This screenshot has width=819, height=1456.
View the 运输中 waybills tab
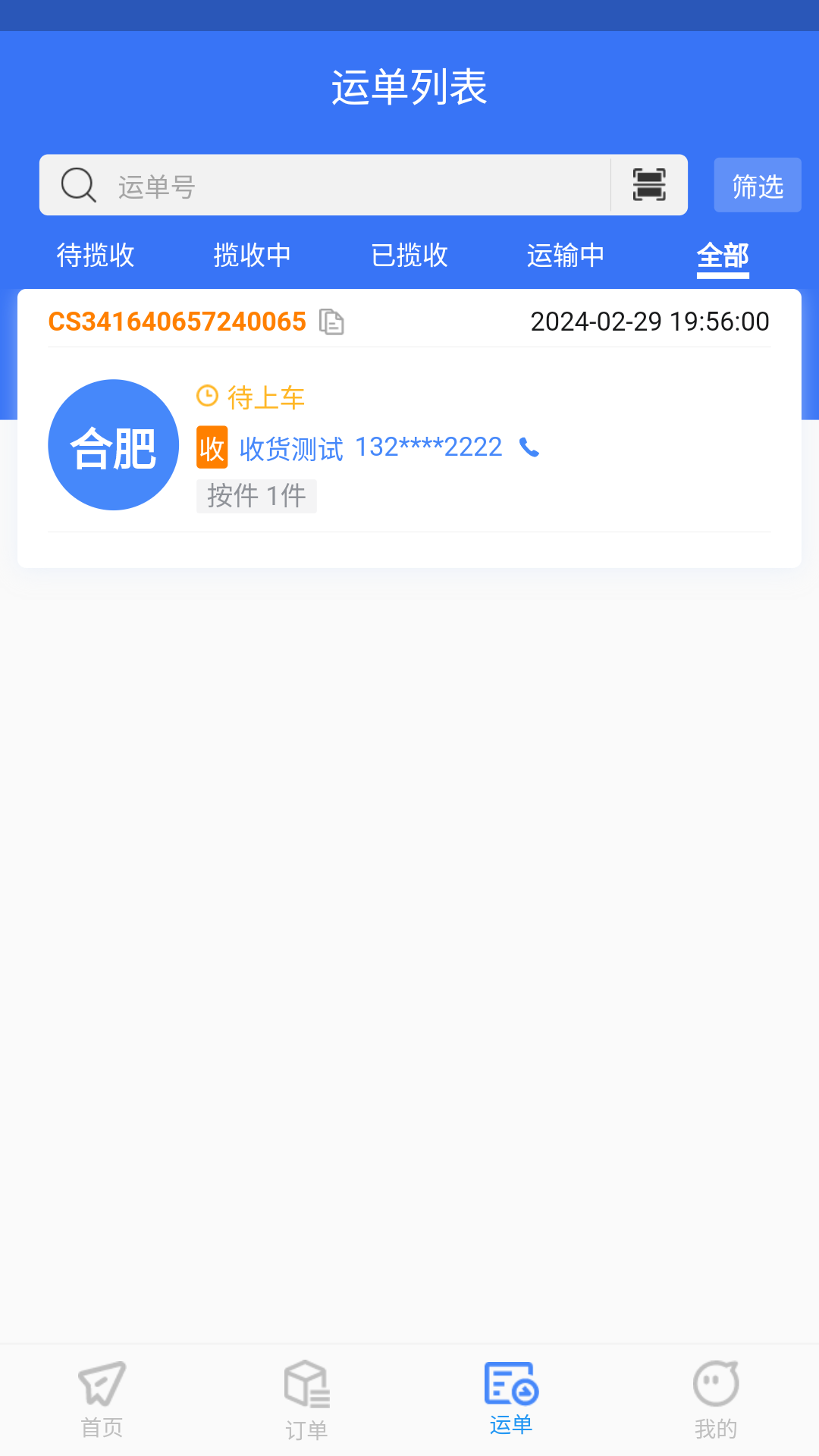(566, 256)
